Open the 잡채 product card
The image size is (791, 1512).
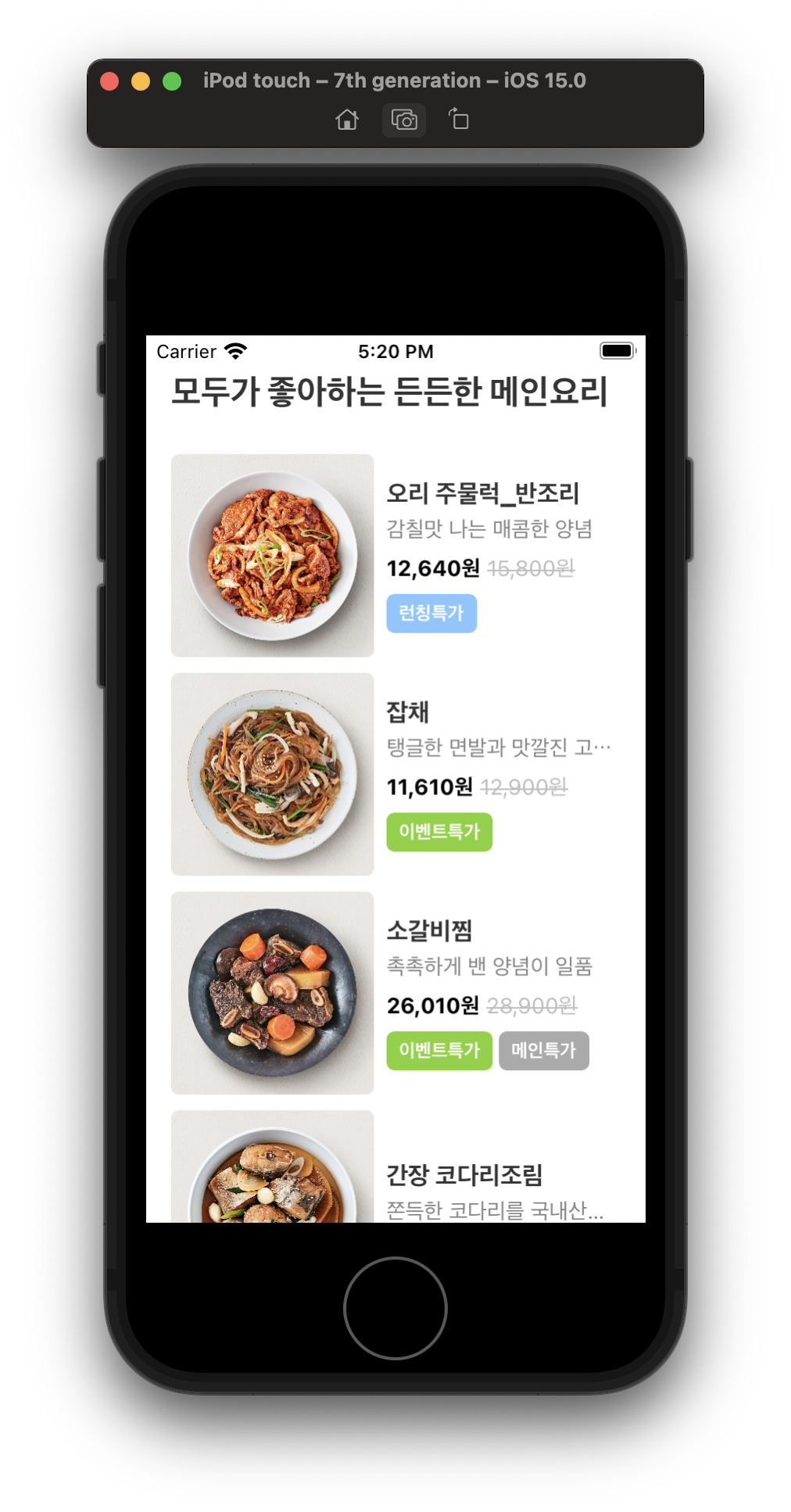[x=395, y=774]
